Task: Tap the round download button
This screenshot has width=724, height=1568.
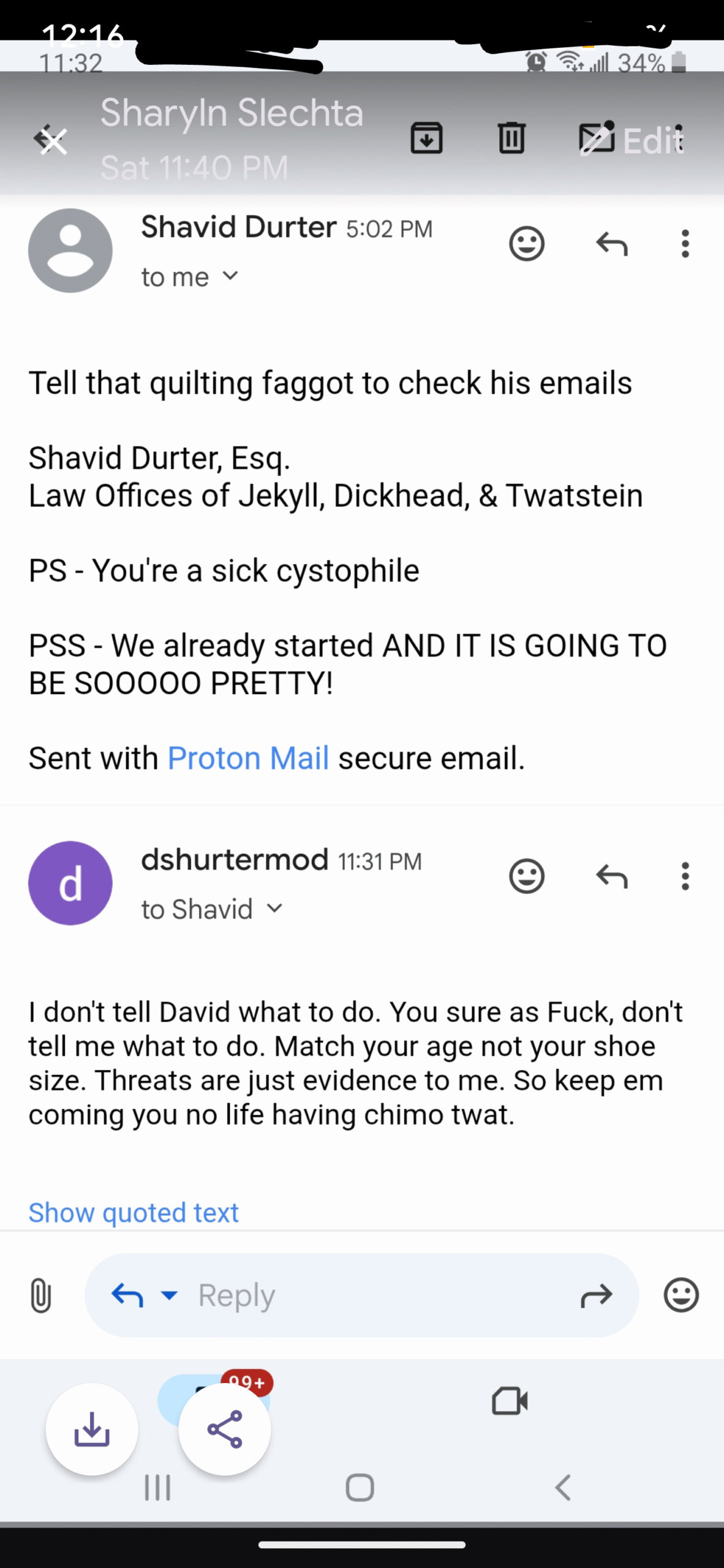Action: click(x=92, y=1429)
